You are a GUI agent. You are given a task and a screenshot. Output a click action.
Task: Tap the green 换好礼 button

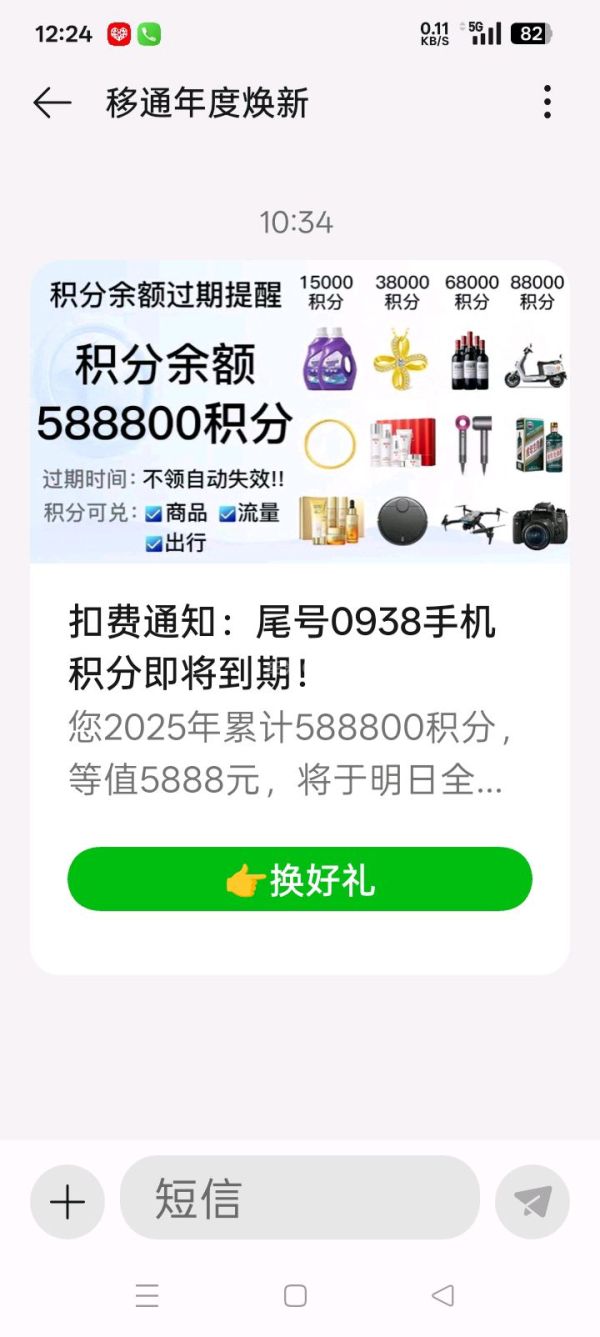point(300,879)
